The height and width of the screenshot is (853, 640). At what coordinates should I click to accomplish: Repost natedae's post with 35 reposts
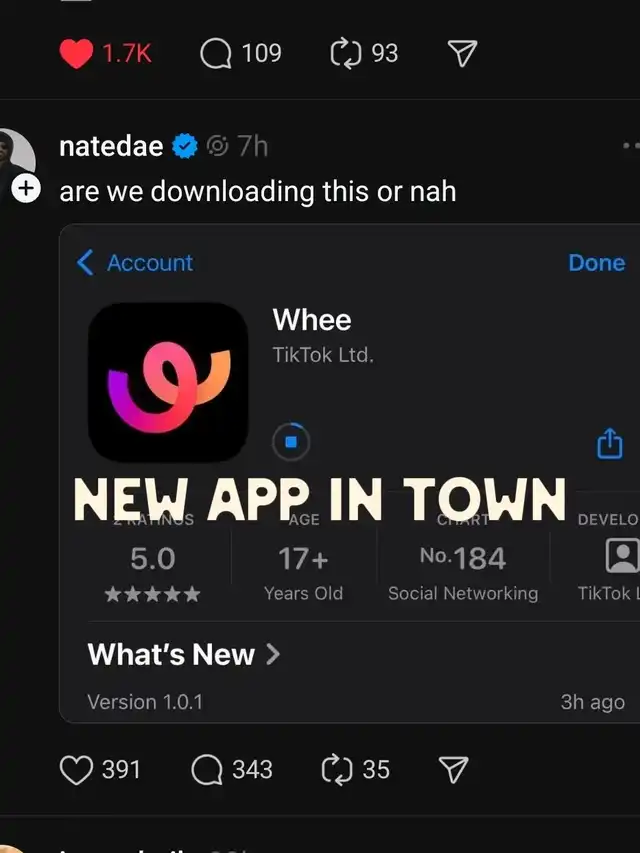[337, 770]
